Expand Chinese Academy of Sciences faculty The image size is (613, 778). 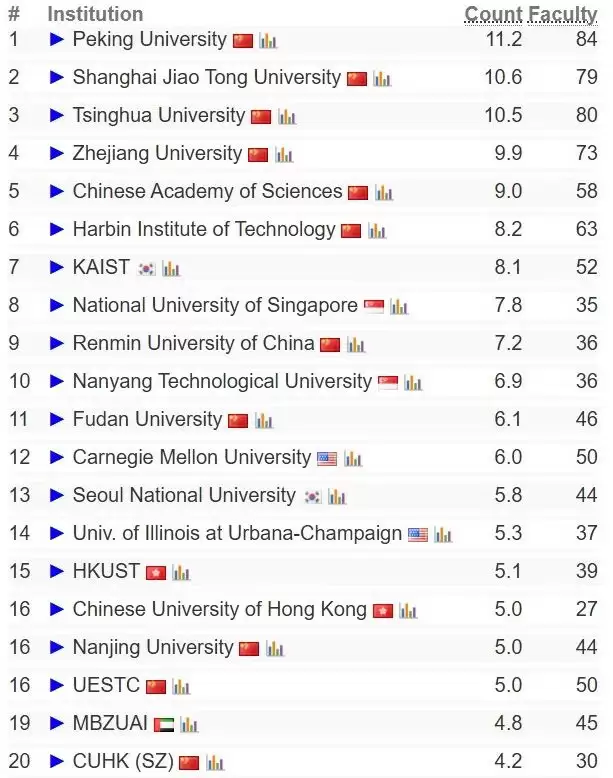[x=57, y=192]
